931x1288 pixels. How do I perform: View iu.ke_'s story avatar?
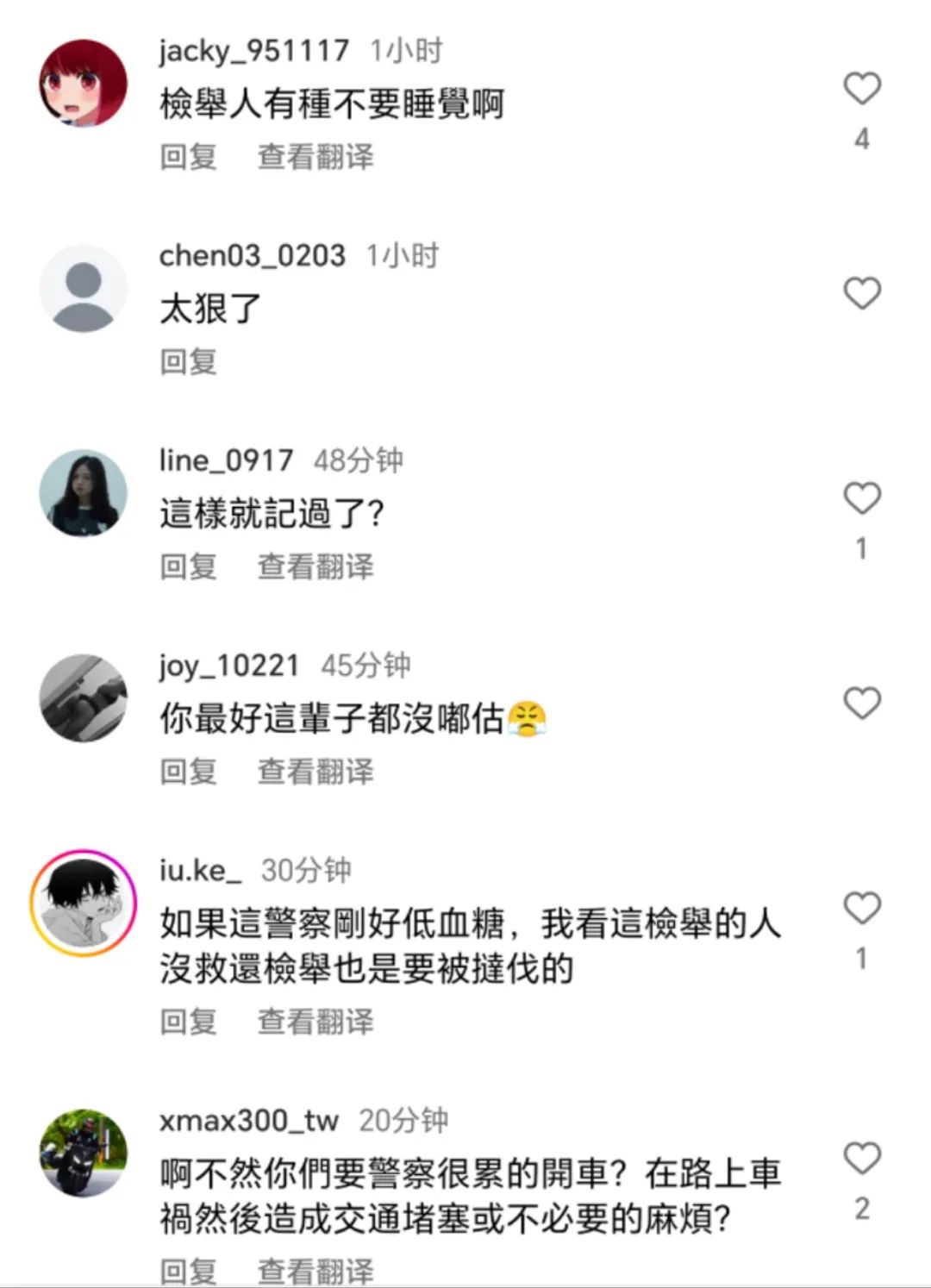click(x=84, y=903)
